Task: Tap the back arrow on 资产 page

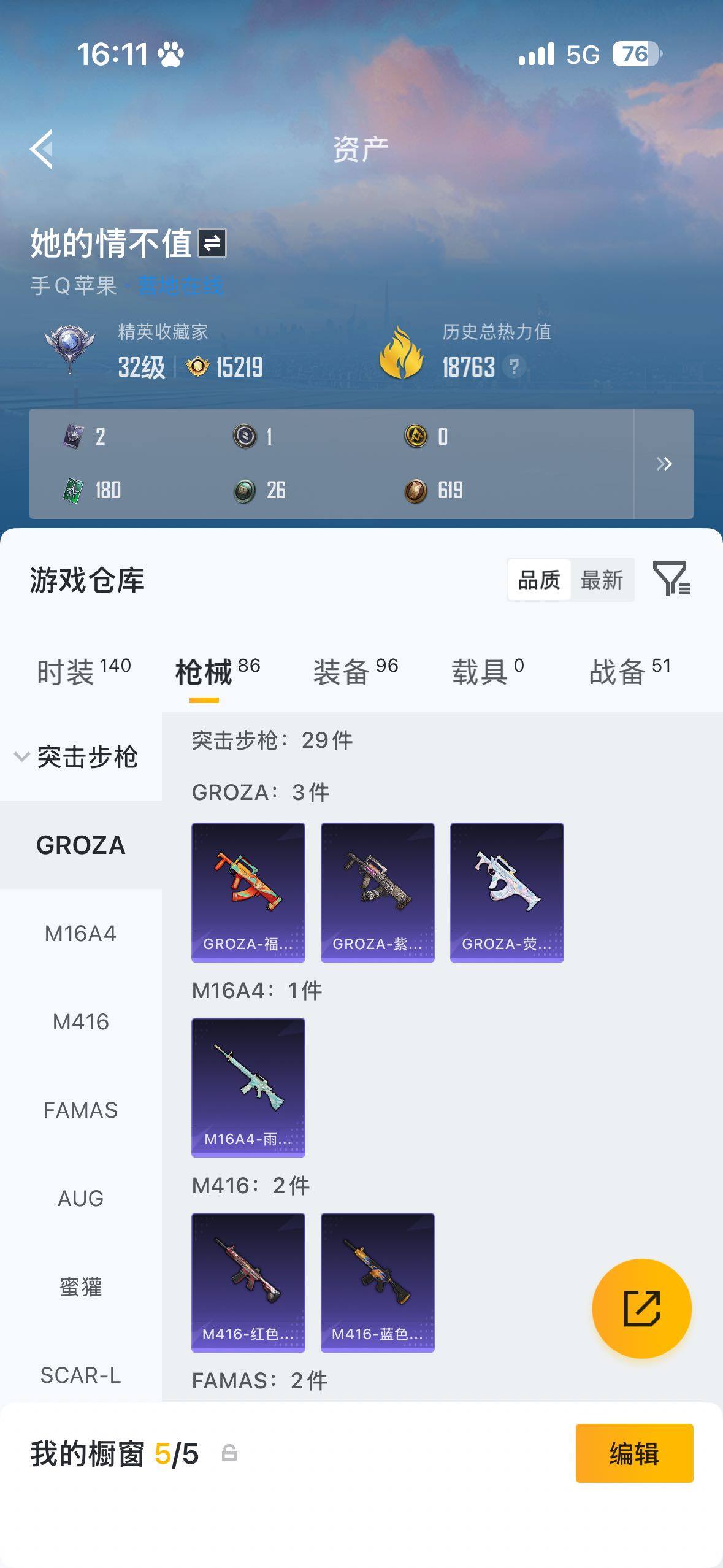Action: click(x=40, y=149)
